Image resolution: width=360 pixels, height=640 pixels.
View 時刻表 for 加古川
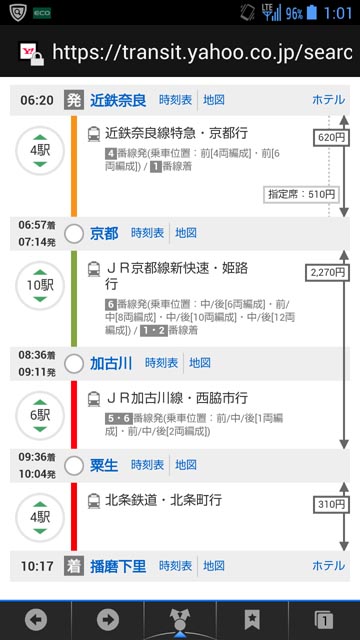[x=161, y=363]
